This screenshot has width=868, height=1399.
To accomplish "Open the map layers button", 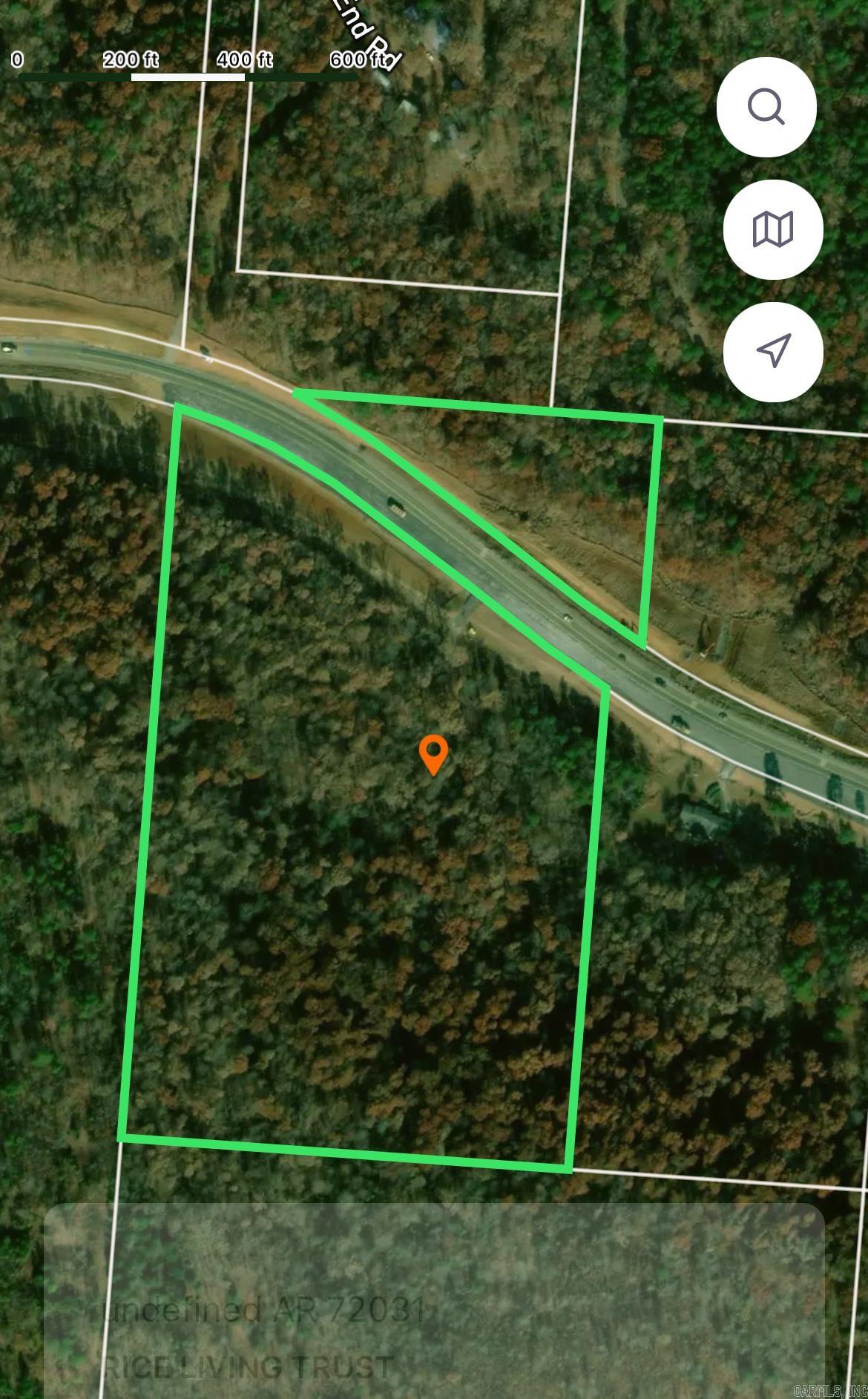I will click(773, 229).
